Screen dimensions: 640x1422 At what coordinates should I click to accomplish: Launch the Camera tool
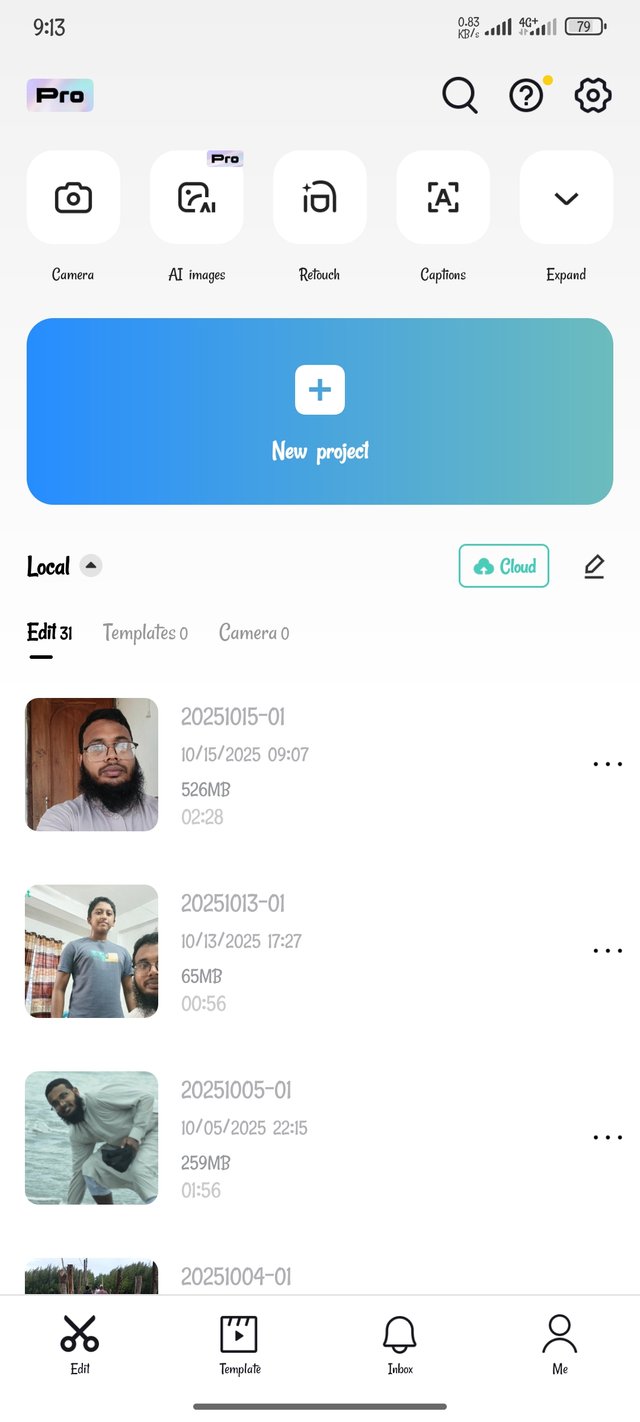click(x=73, y=198)
